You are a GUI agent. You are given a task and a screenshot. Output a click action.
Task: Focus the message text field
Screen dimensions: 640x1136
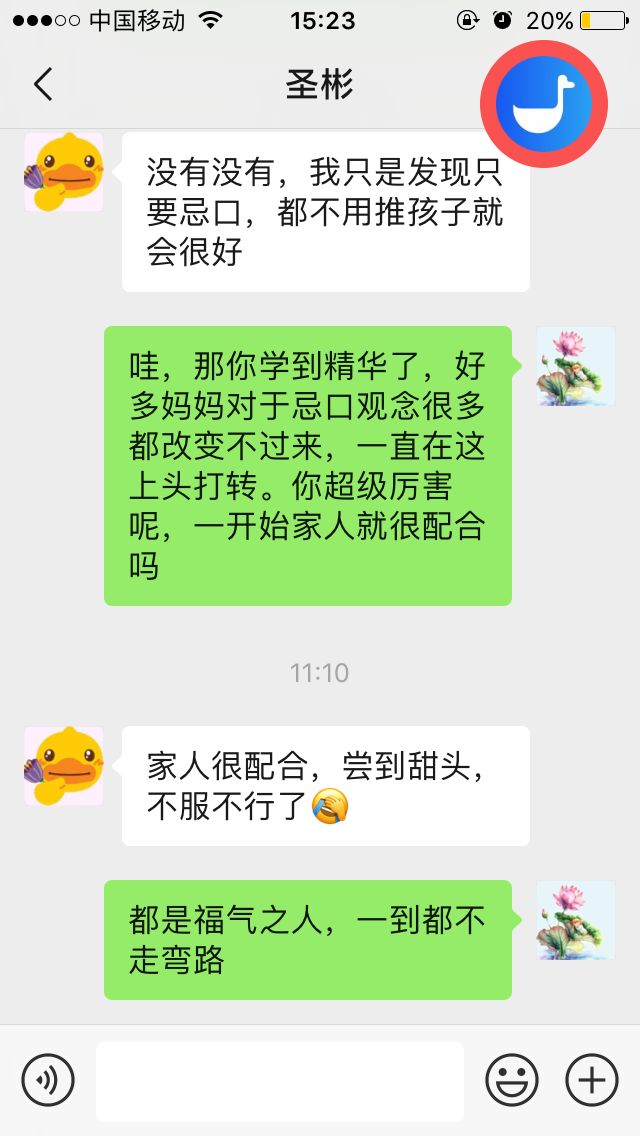[280, 1081]
